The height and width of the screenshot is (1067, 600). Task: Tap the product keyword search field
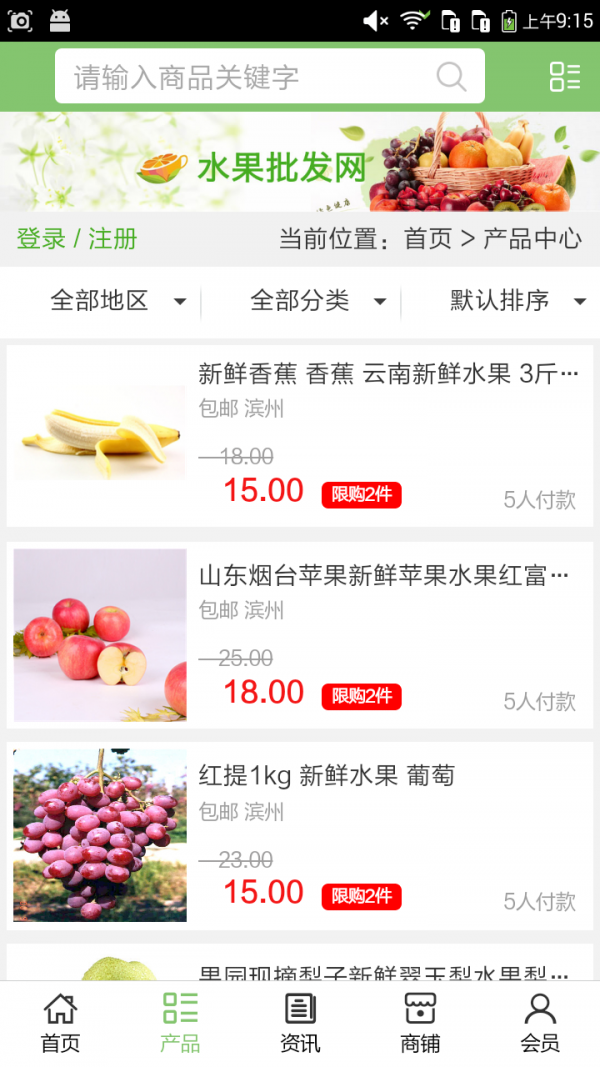tap(250, 77)
